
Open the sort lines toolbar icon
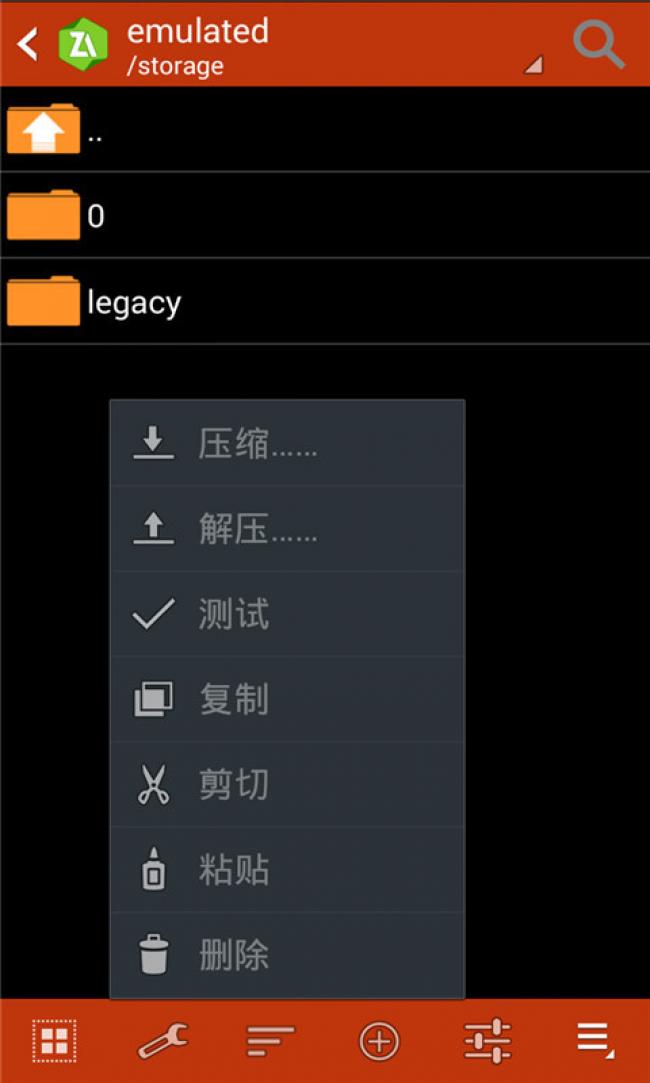pyautogui.click(x=271, y=1040)
